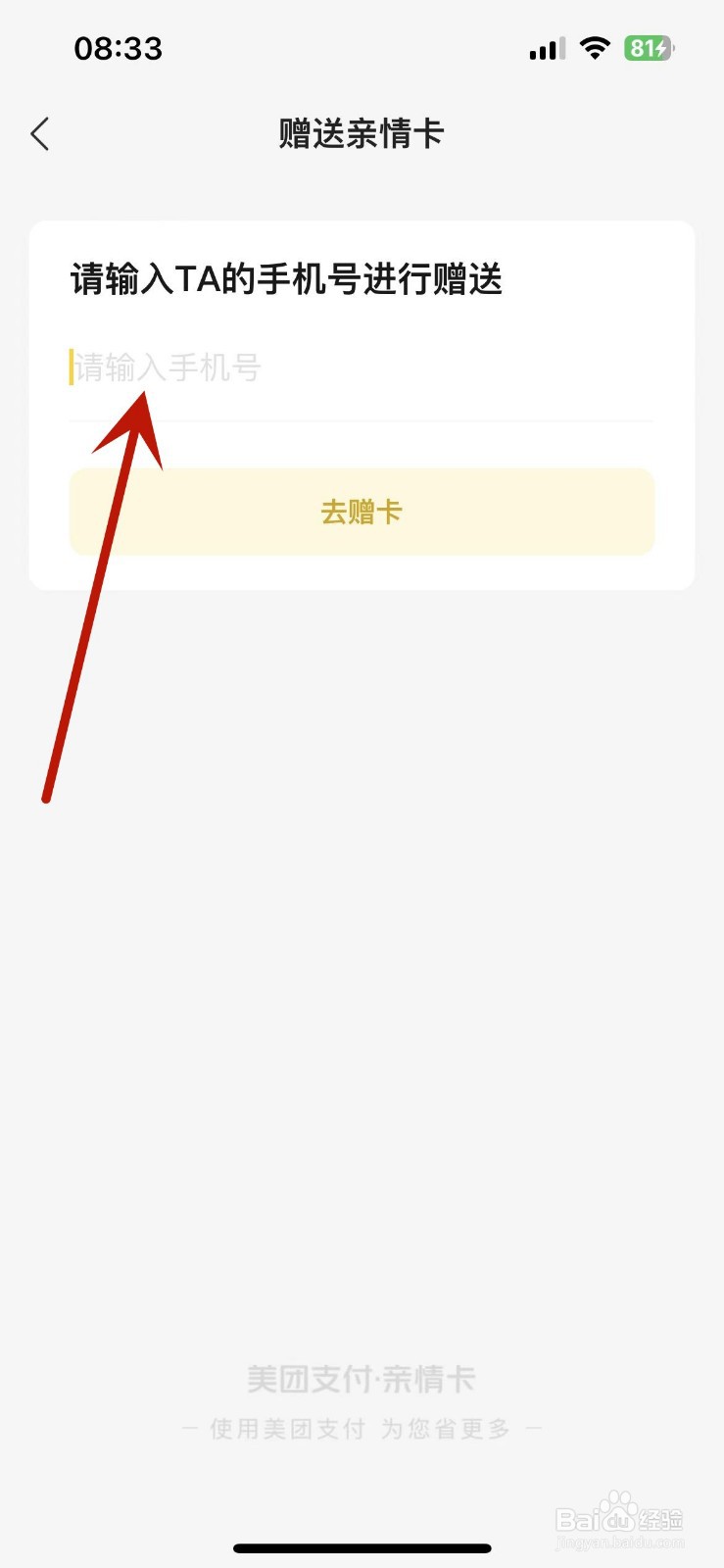
Task: Tap the 去赠卡 gift card button
Action: tap(361, 511)
